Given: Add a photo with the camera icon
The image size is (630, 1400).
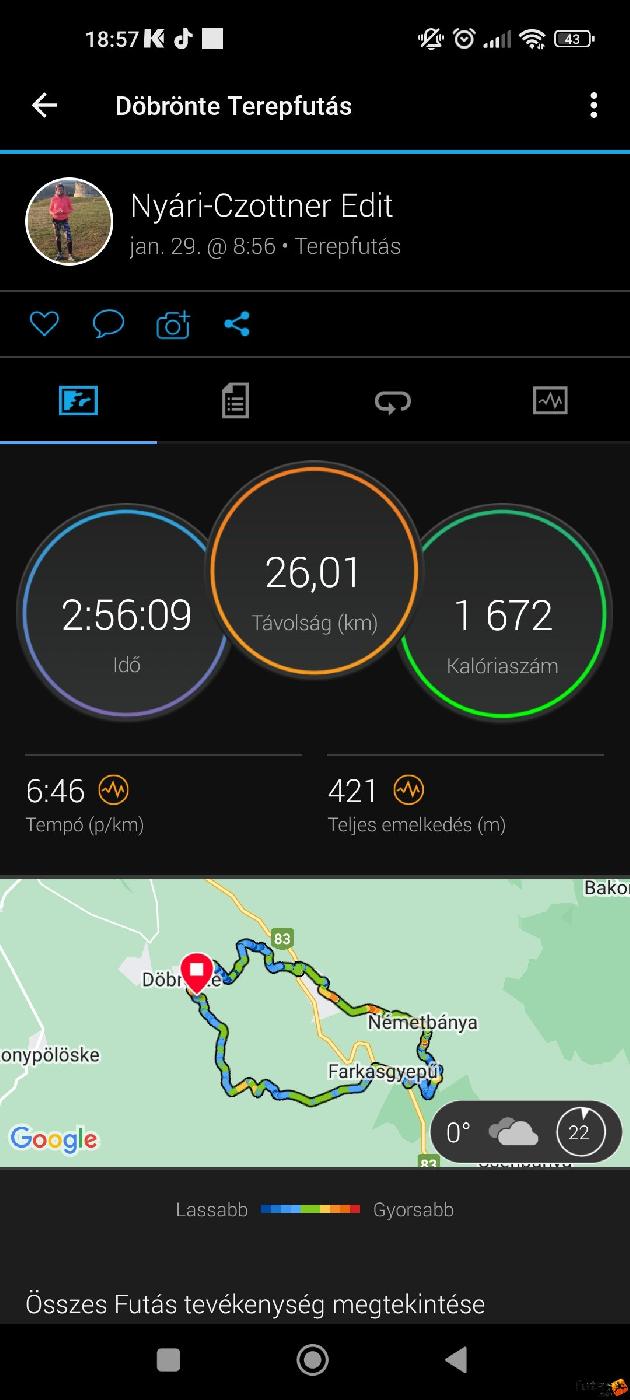Looking at the screenshot, I should (173, 324).
